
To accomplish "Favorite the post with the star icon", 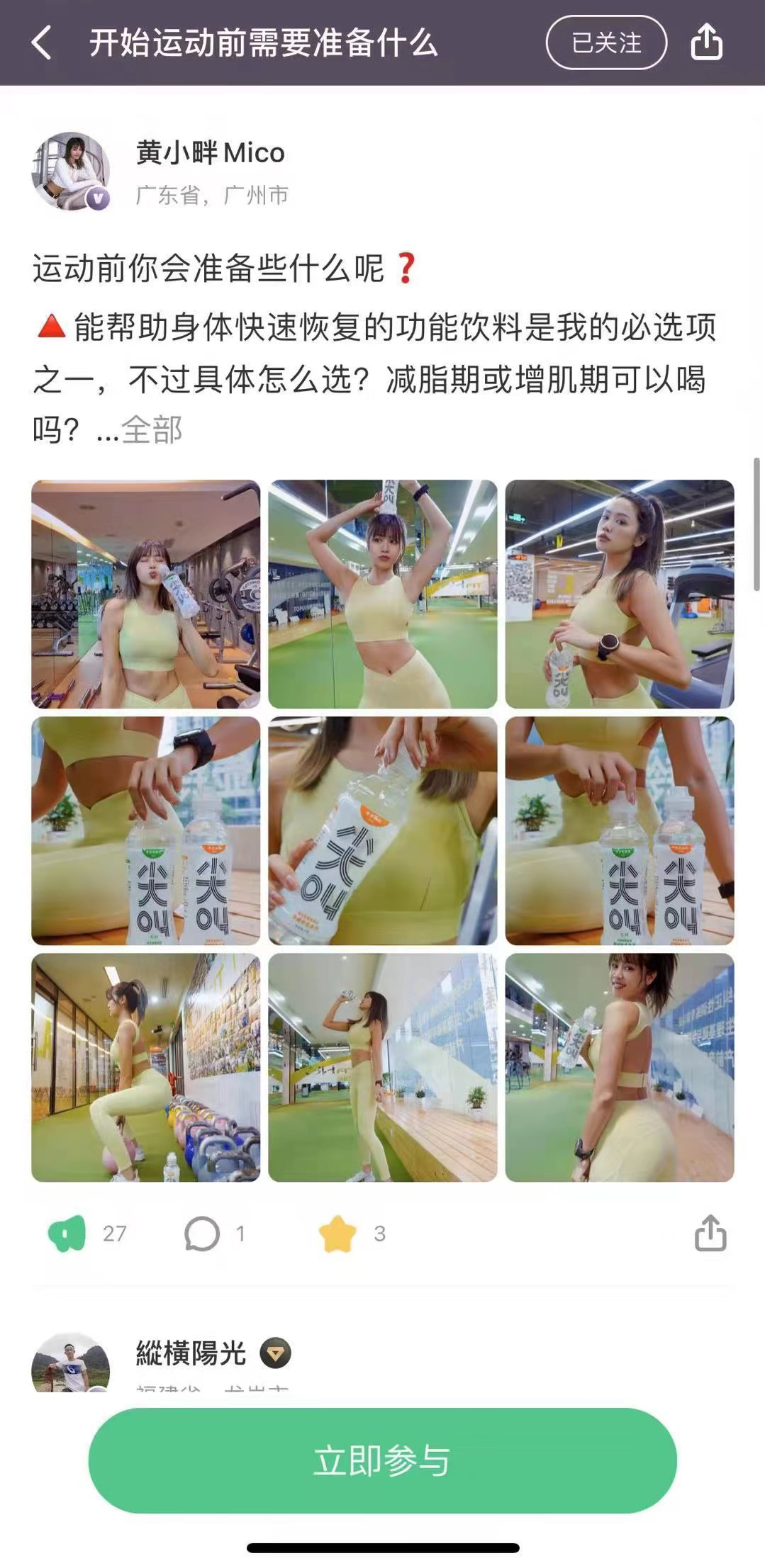I will coord(337,1234).
